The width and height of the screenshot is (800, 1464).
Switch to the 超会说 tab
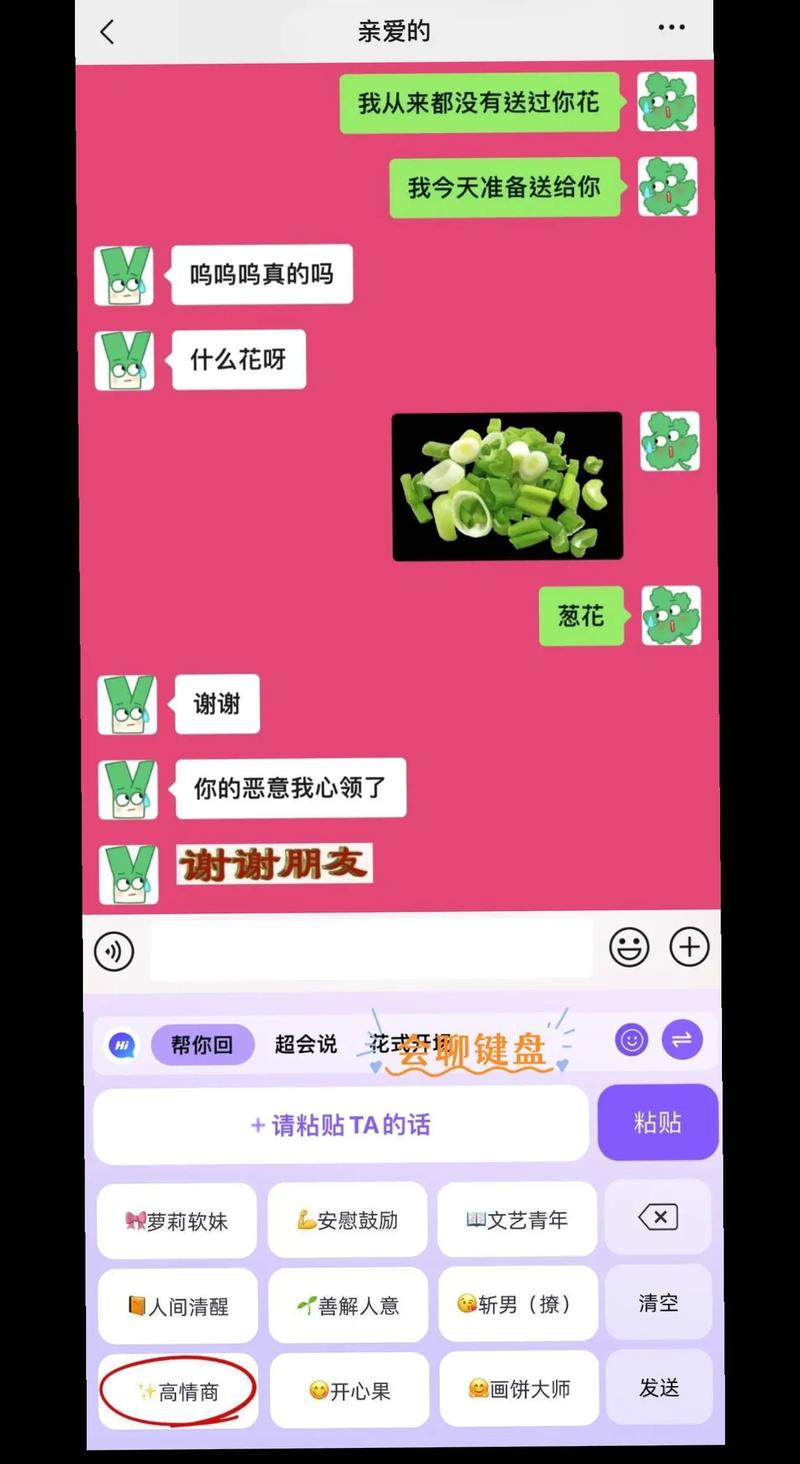(x=305, y=1045)
